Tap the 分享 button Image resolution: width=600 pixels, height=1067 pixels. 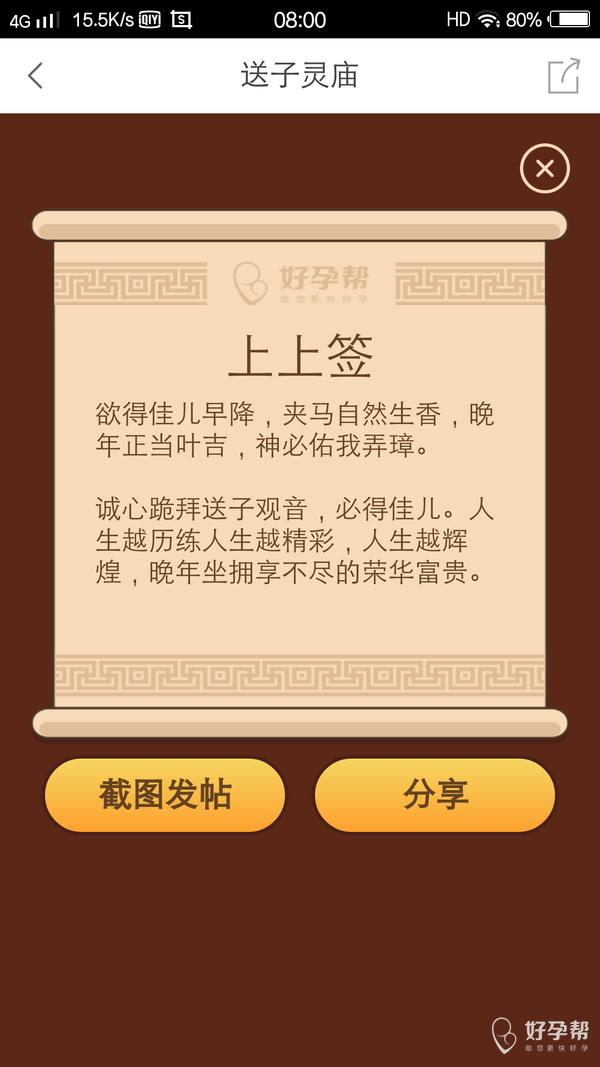click(x=435, y=795)
